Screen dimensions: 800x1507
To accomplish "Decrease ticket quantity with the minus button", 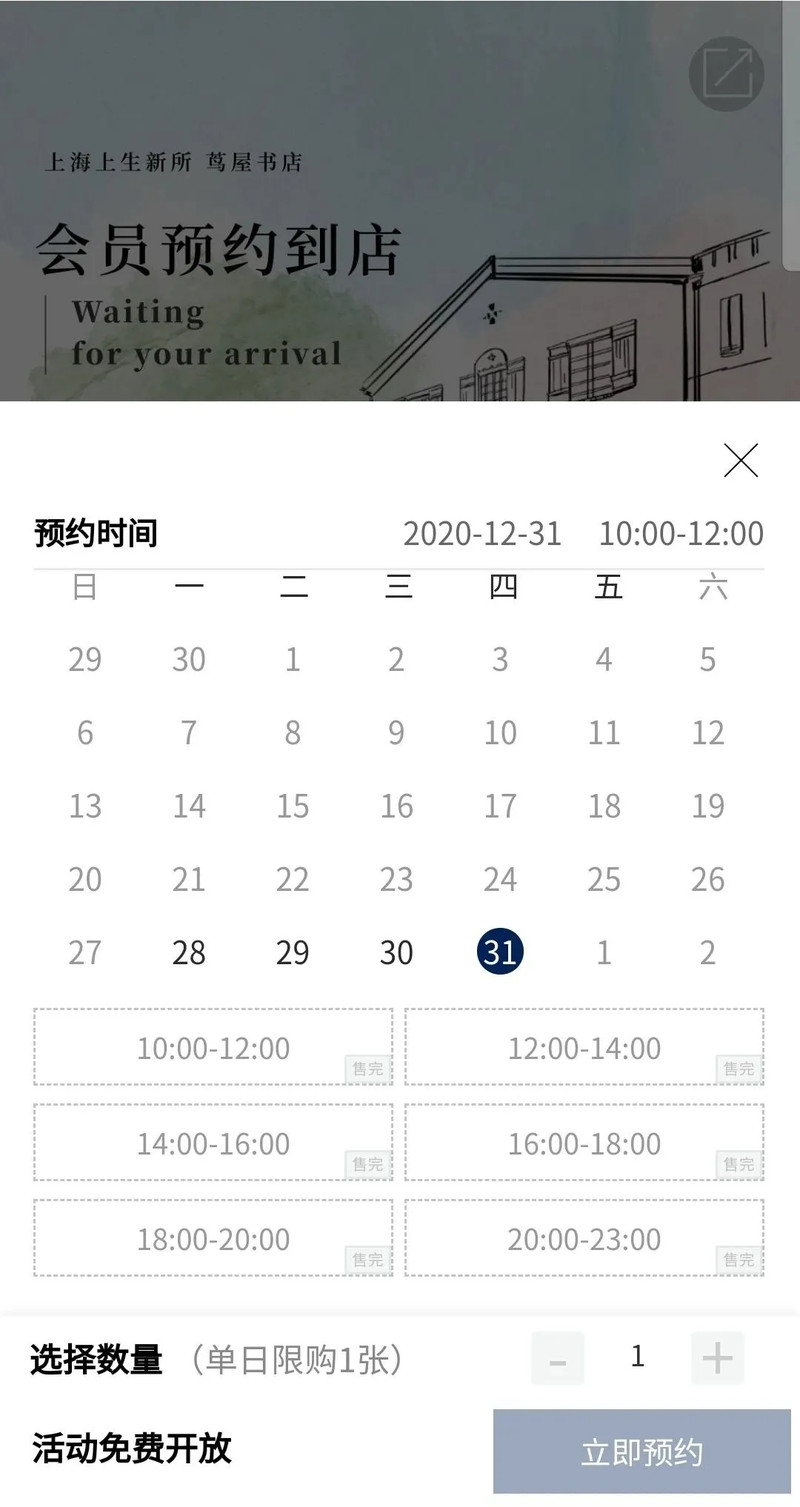I will pyautogui.click(x=558, y=1358).
